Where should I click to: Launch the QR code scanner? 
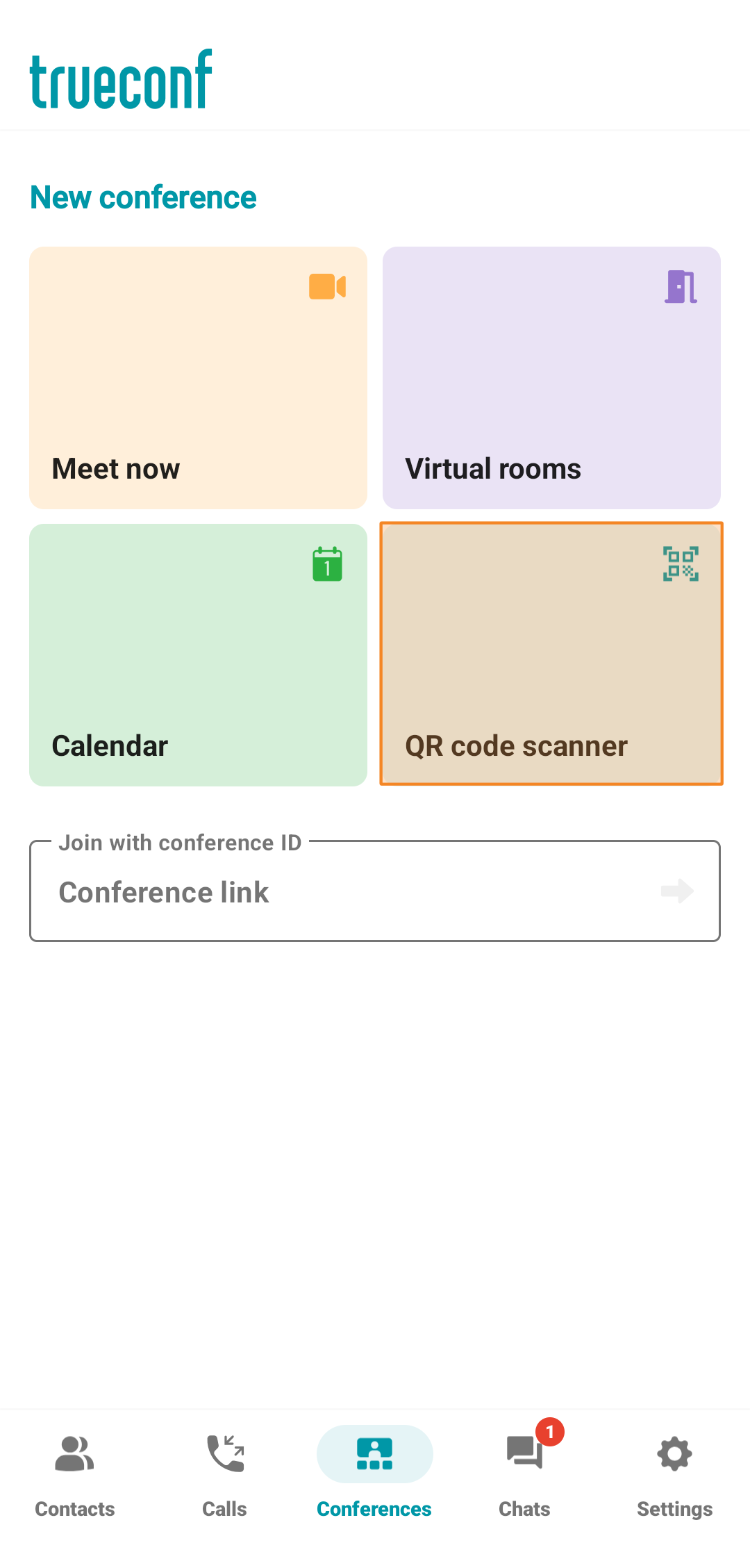551,654
